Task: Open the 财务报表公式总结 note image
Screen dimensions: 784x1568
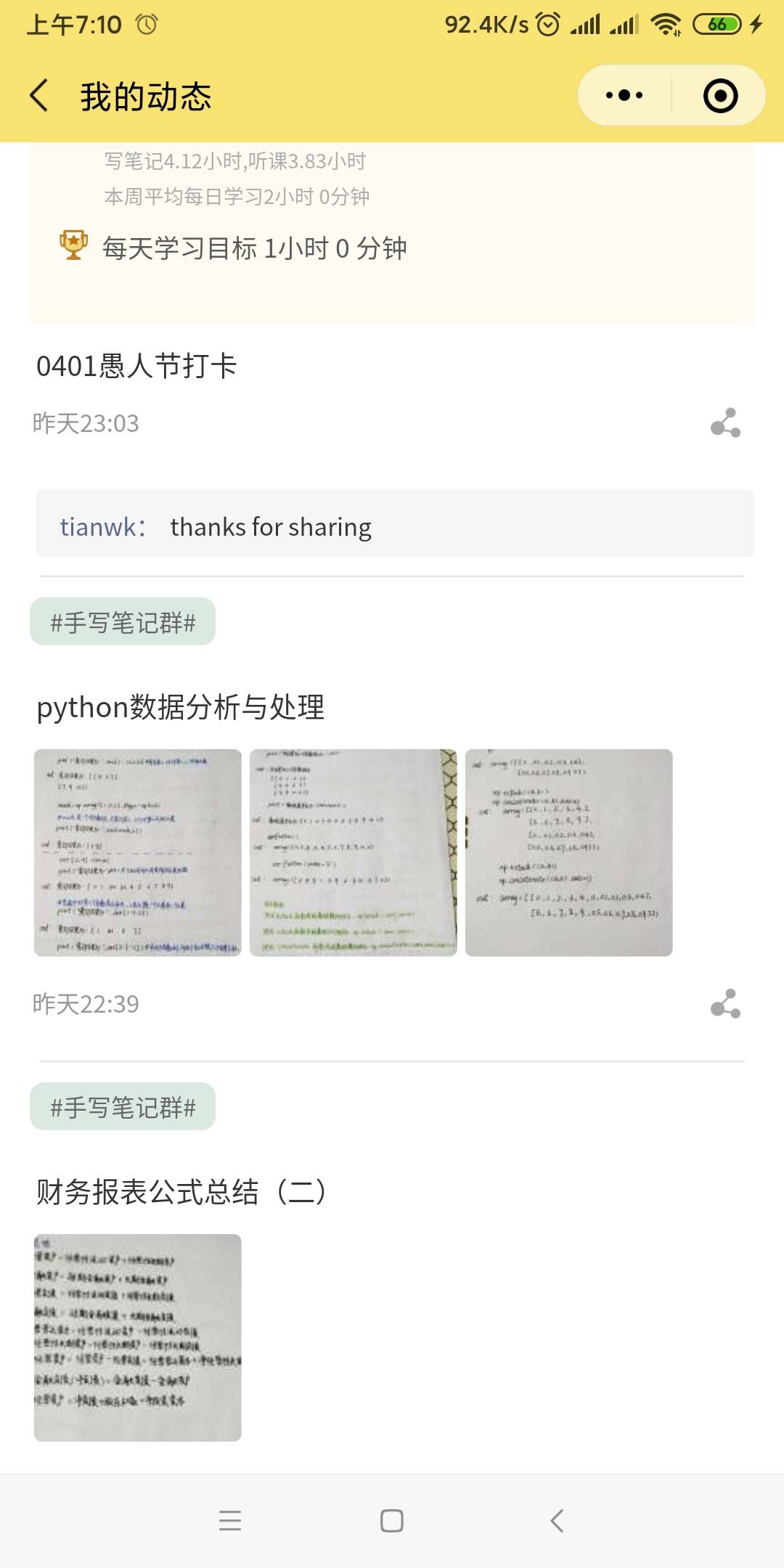Action: coord(137,1337)
